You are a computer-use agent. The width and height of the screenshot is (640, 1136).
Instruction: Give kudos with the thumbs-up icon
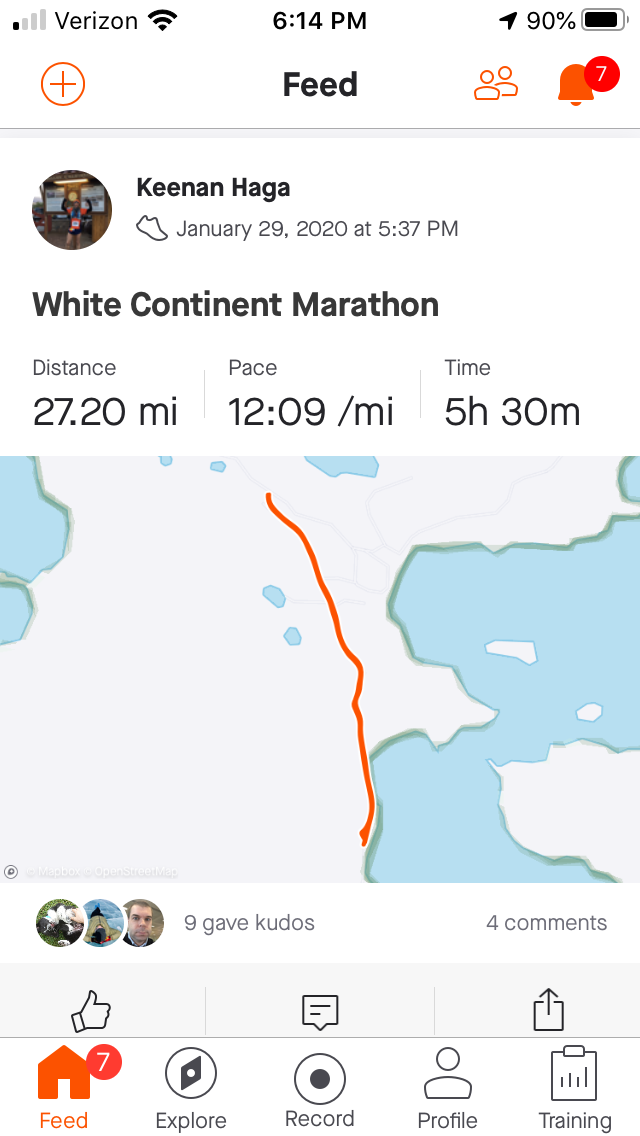pyautogui.click(x=91, y=1010)
